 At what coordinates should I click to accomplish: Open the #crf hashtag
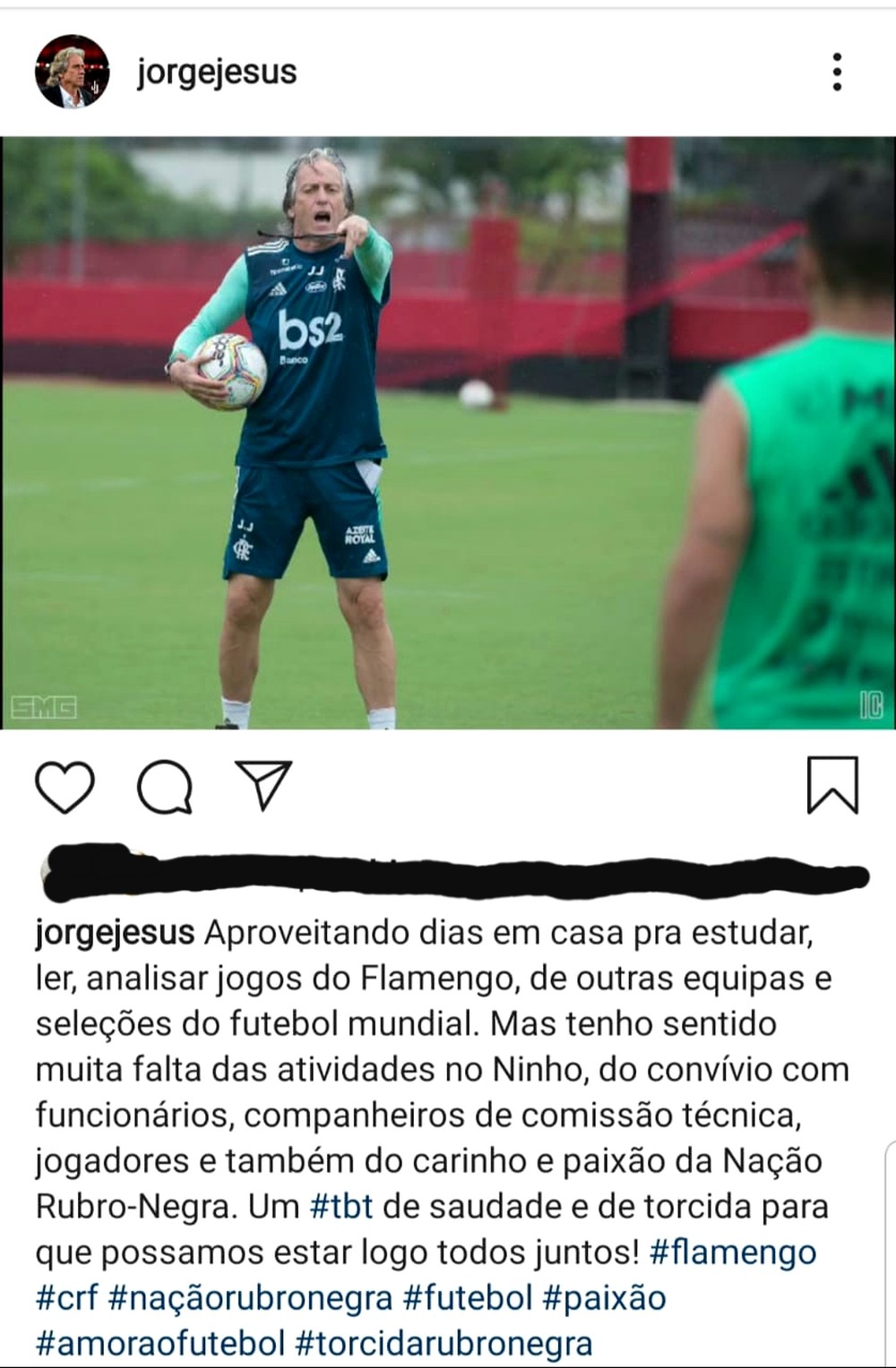pyautogui.click(x=66, y=1297)
